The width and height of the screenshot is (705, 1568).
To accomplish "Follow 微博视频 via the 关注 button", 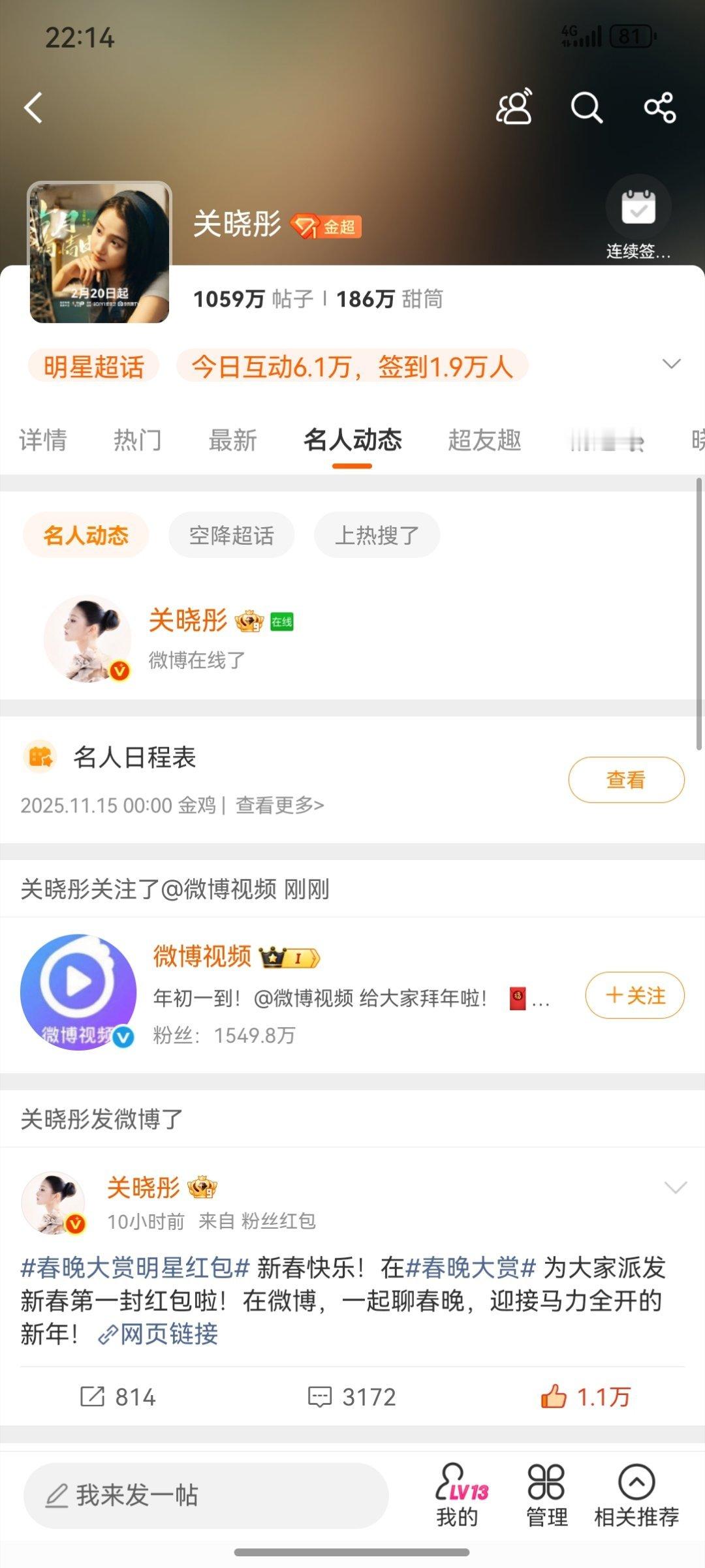I will [634, 996].
